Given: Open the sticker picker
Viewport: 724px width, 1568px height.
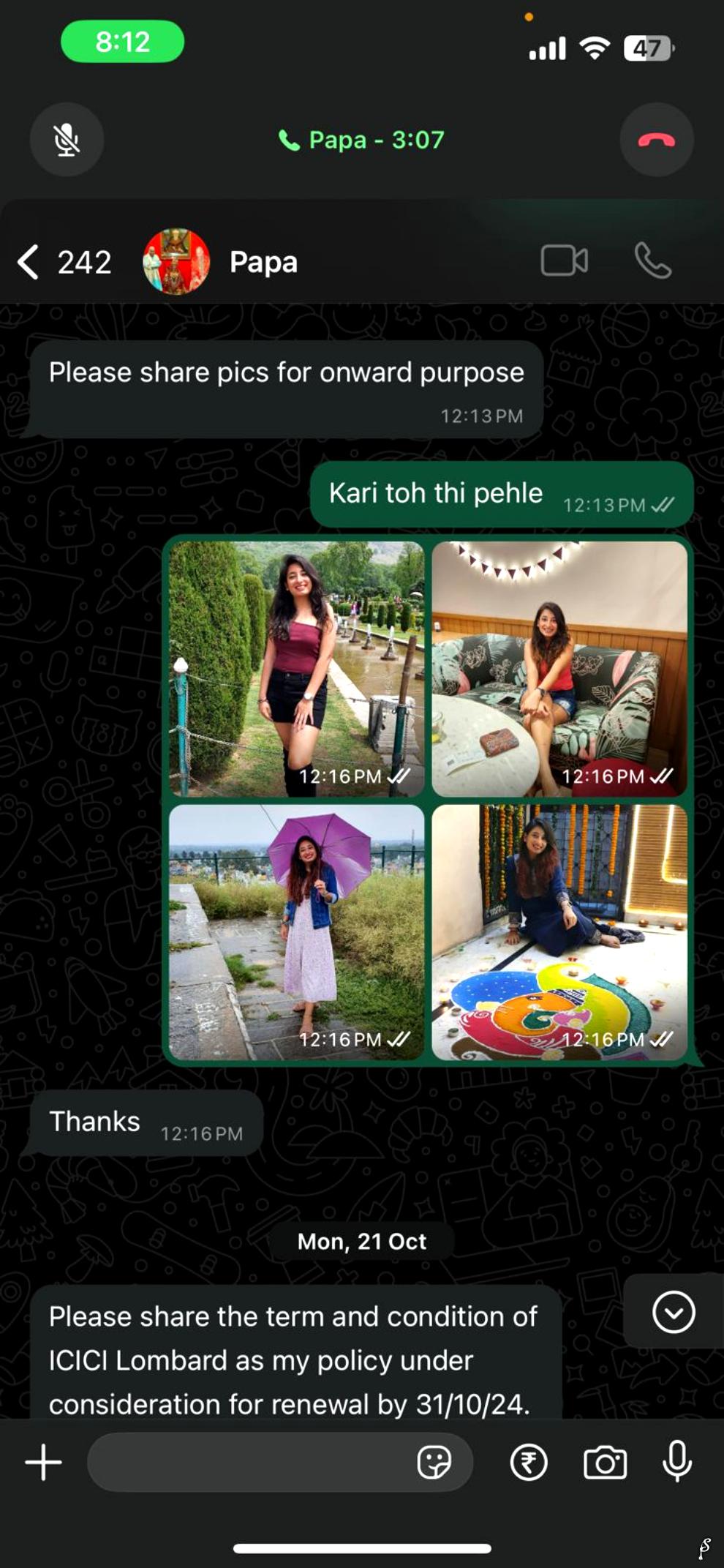Looking at the screenshot, I should point(434,1462).
